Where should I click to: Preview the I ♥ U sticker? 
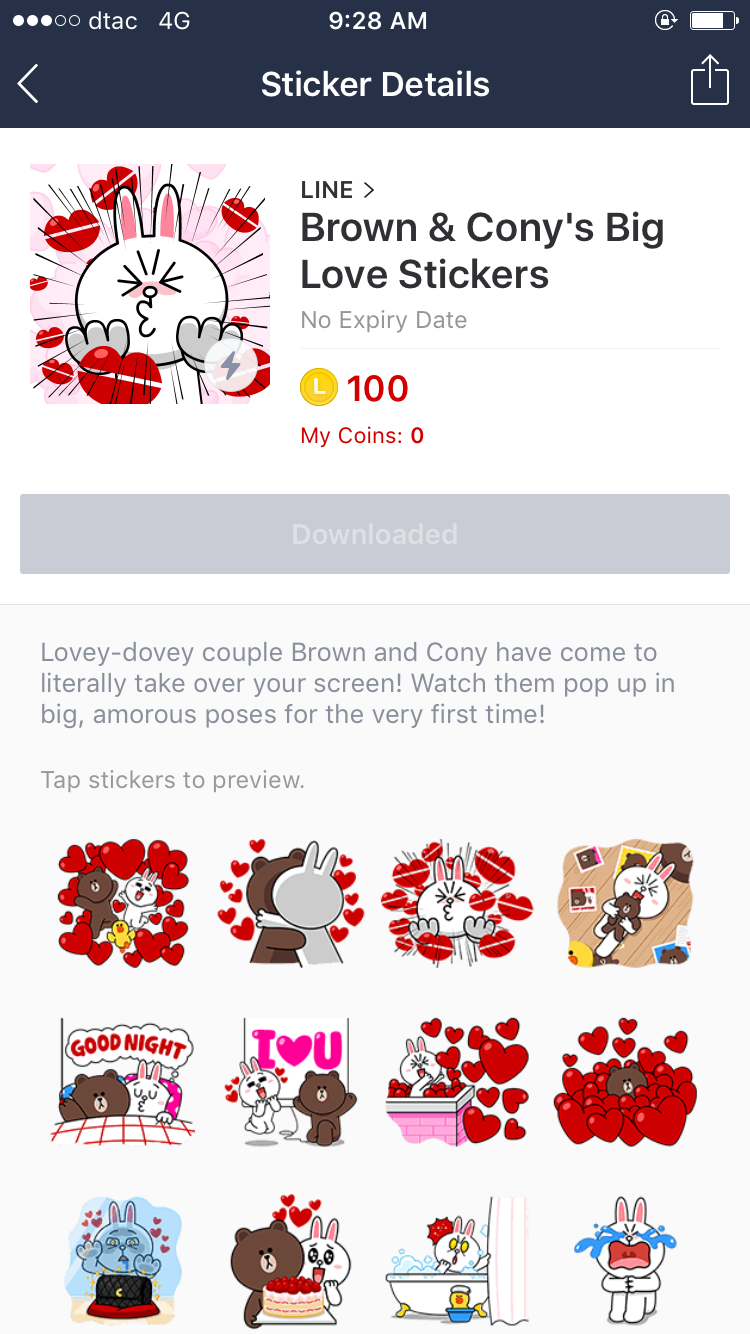[290, 1082]
